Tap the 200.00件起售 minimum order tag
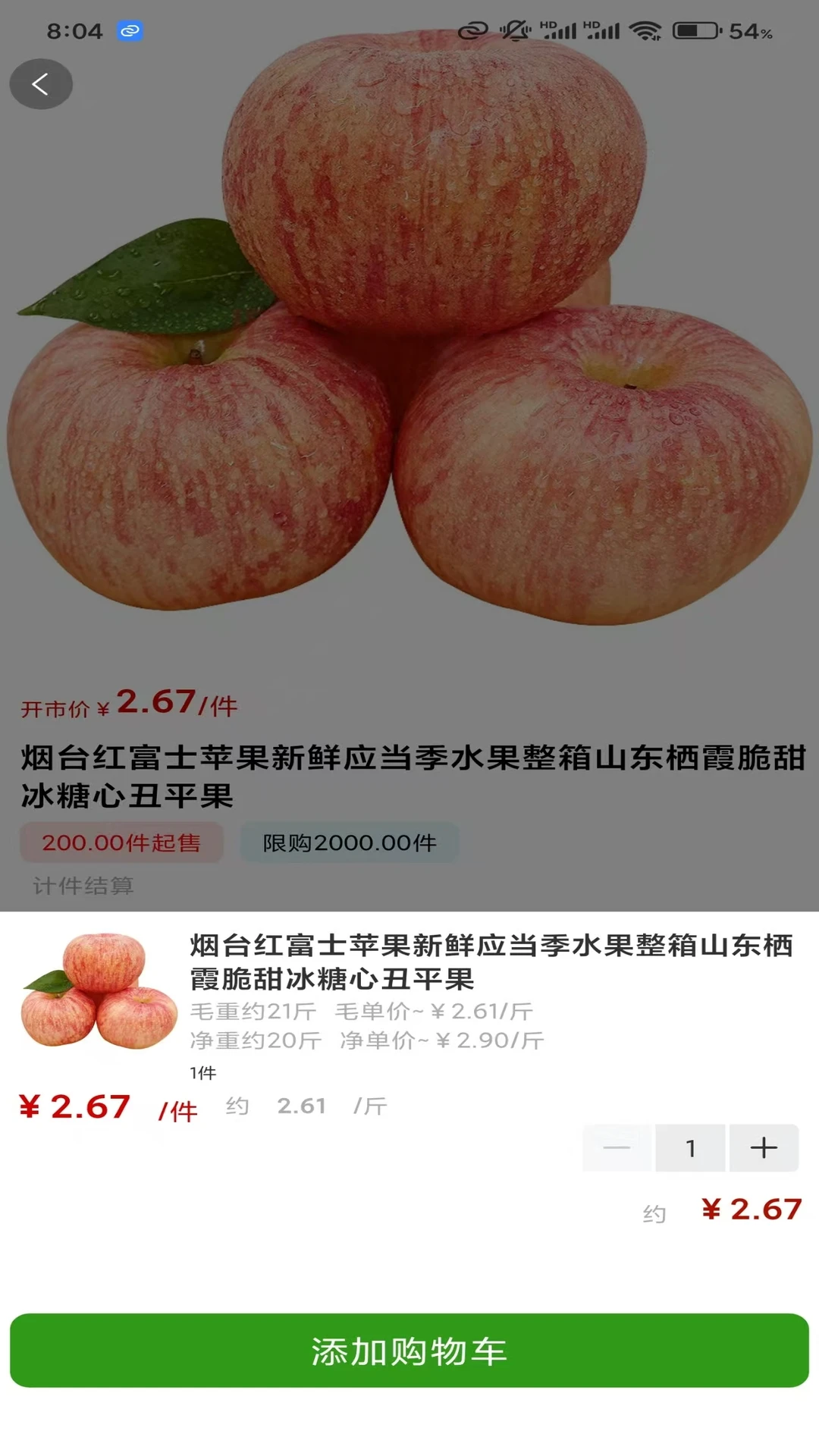This screenshot has width=819, height=1456. point(123,842)
